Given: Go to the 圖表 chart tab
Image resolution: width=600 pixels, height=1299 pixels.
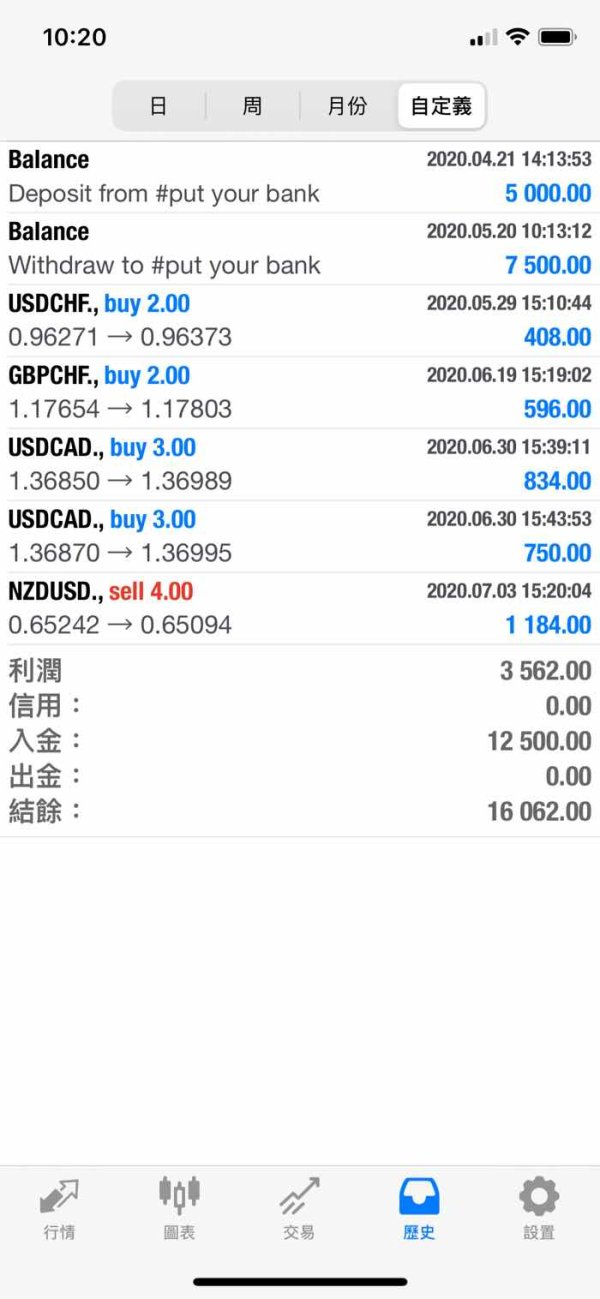Looking at the screenshot, I should 180,1209.
